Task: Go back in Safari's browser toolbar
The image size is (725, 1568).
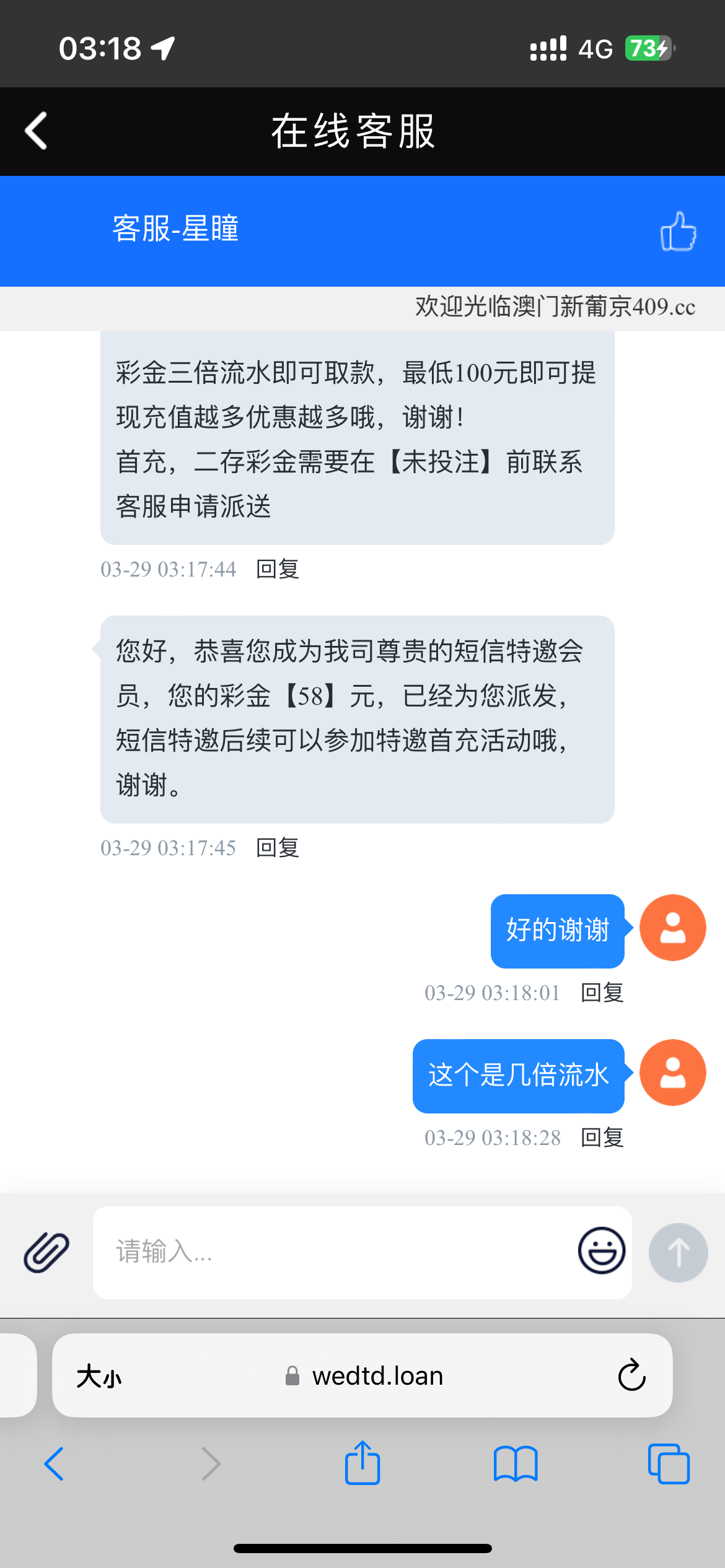Action: coord(54,1464)
